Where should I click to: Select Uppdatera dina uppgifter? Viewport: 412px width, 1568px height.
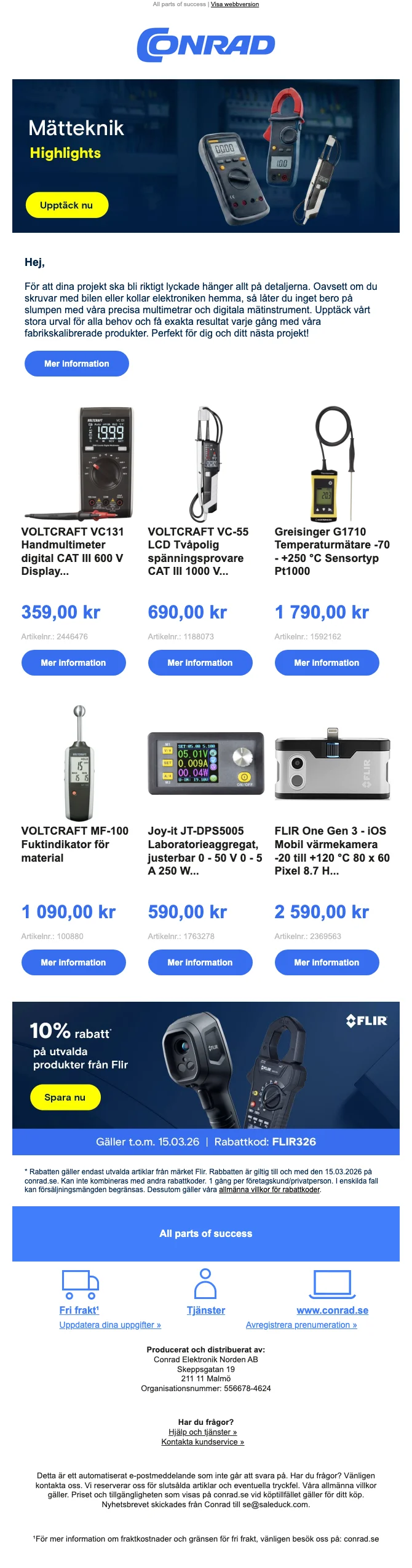click(110, 1325)
